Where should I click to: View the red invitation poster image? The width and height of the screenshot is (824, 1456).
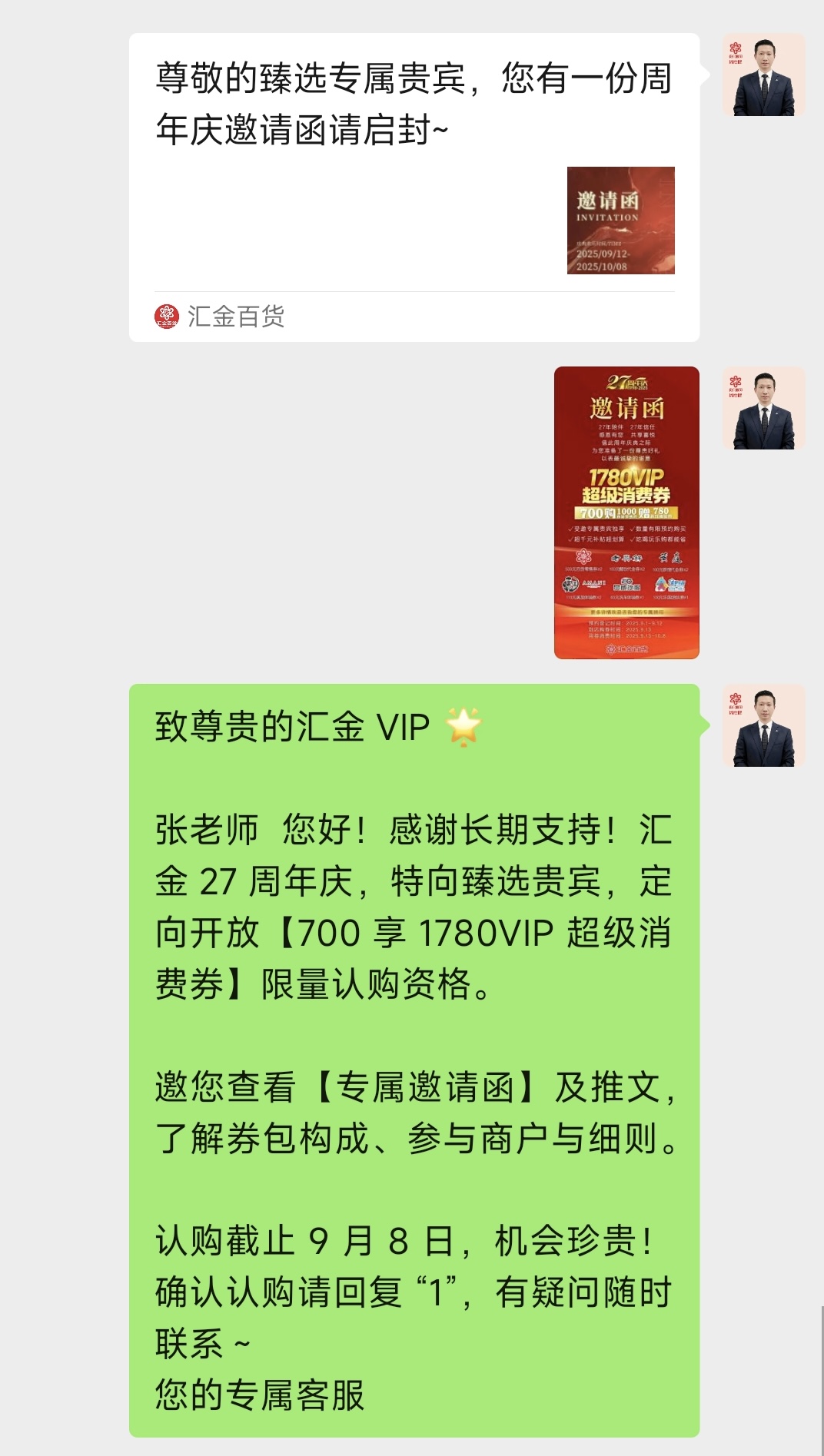click(626, 512)
